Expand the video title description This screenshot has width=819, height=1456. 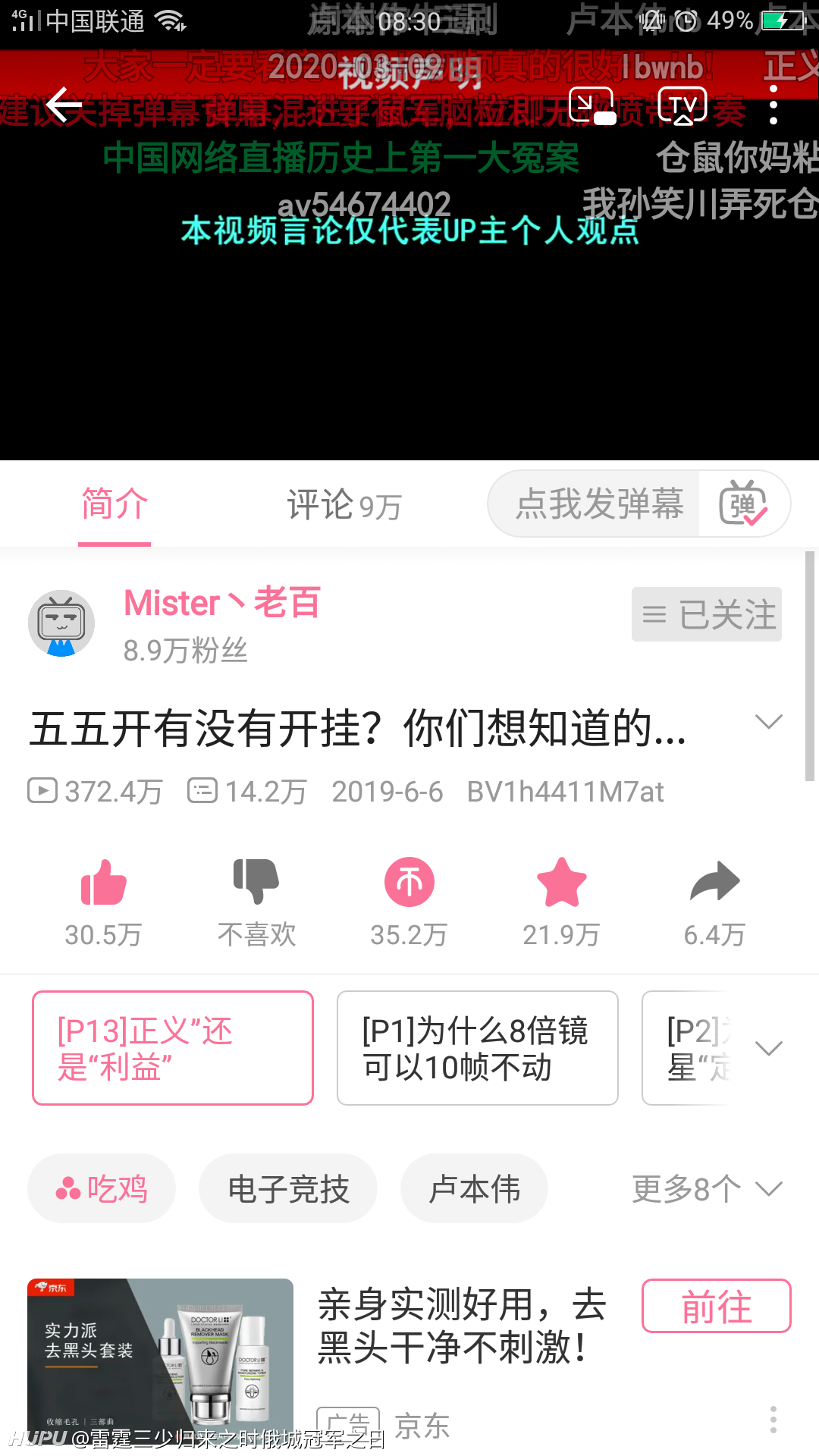click(x=769, y=722)
